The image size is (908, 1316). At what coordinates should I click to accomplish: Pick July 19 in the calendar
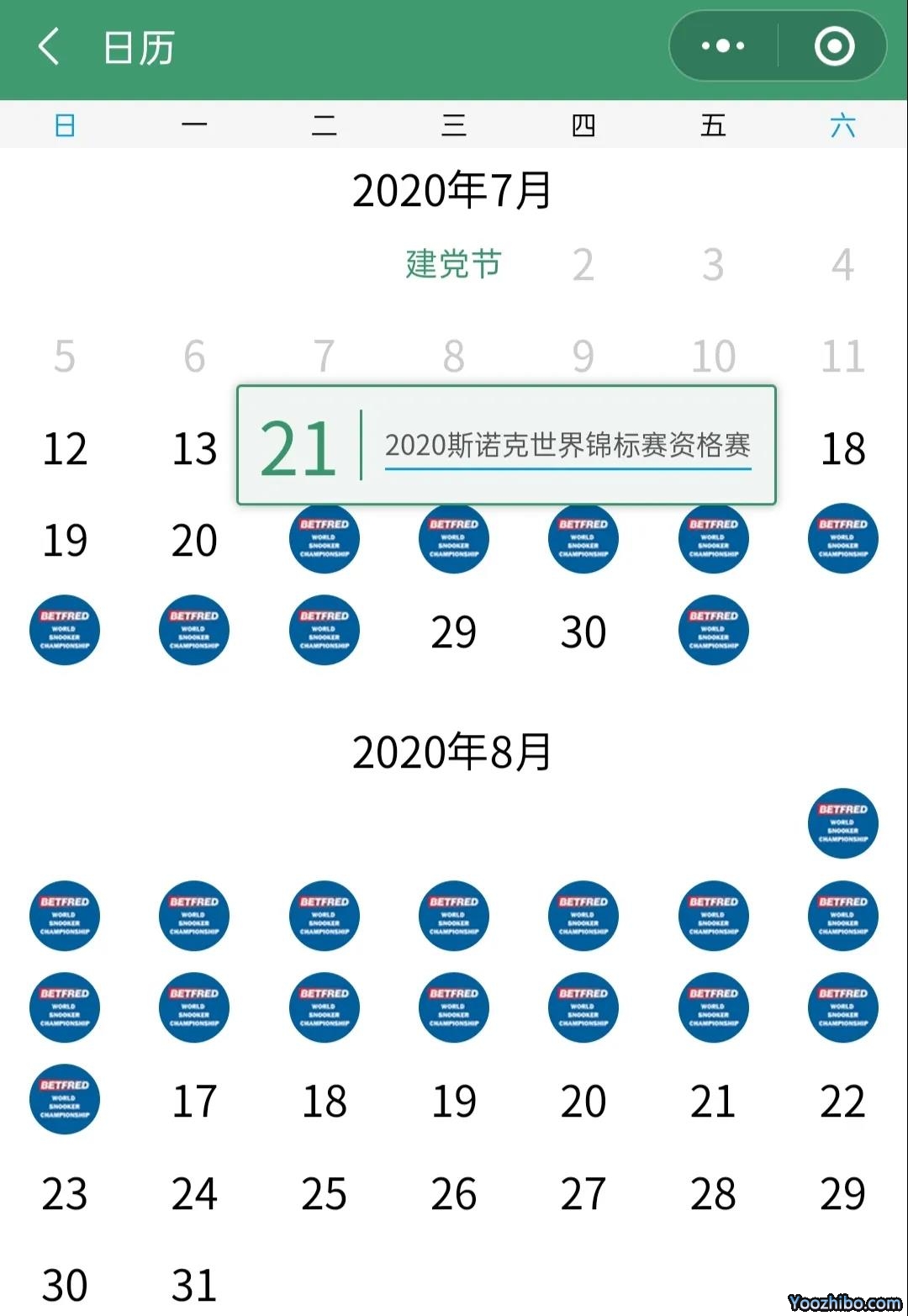(x=65, y=540)
